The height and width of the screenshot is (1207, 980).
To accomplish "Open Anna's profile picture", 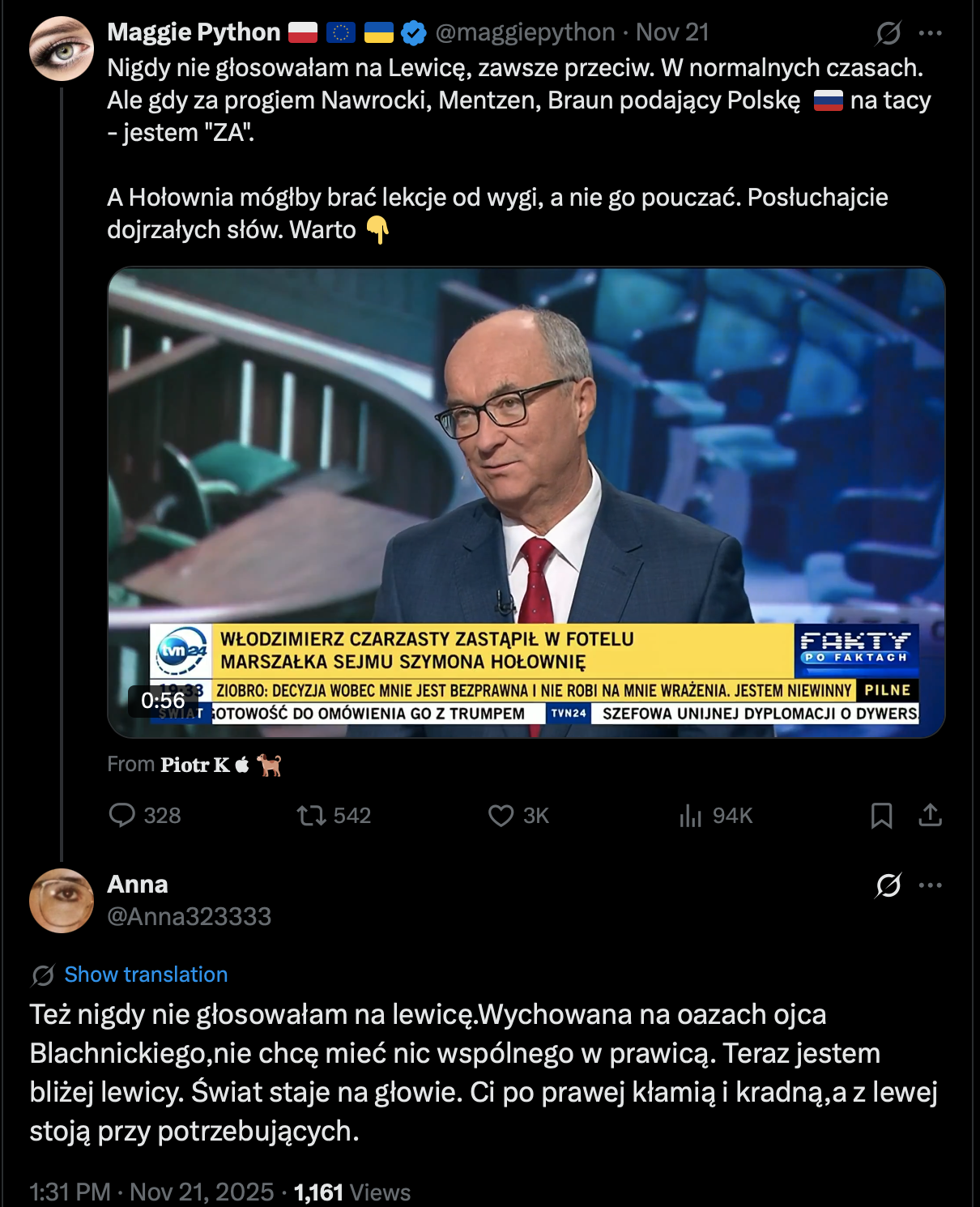I will [62, 901].
